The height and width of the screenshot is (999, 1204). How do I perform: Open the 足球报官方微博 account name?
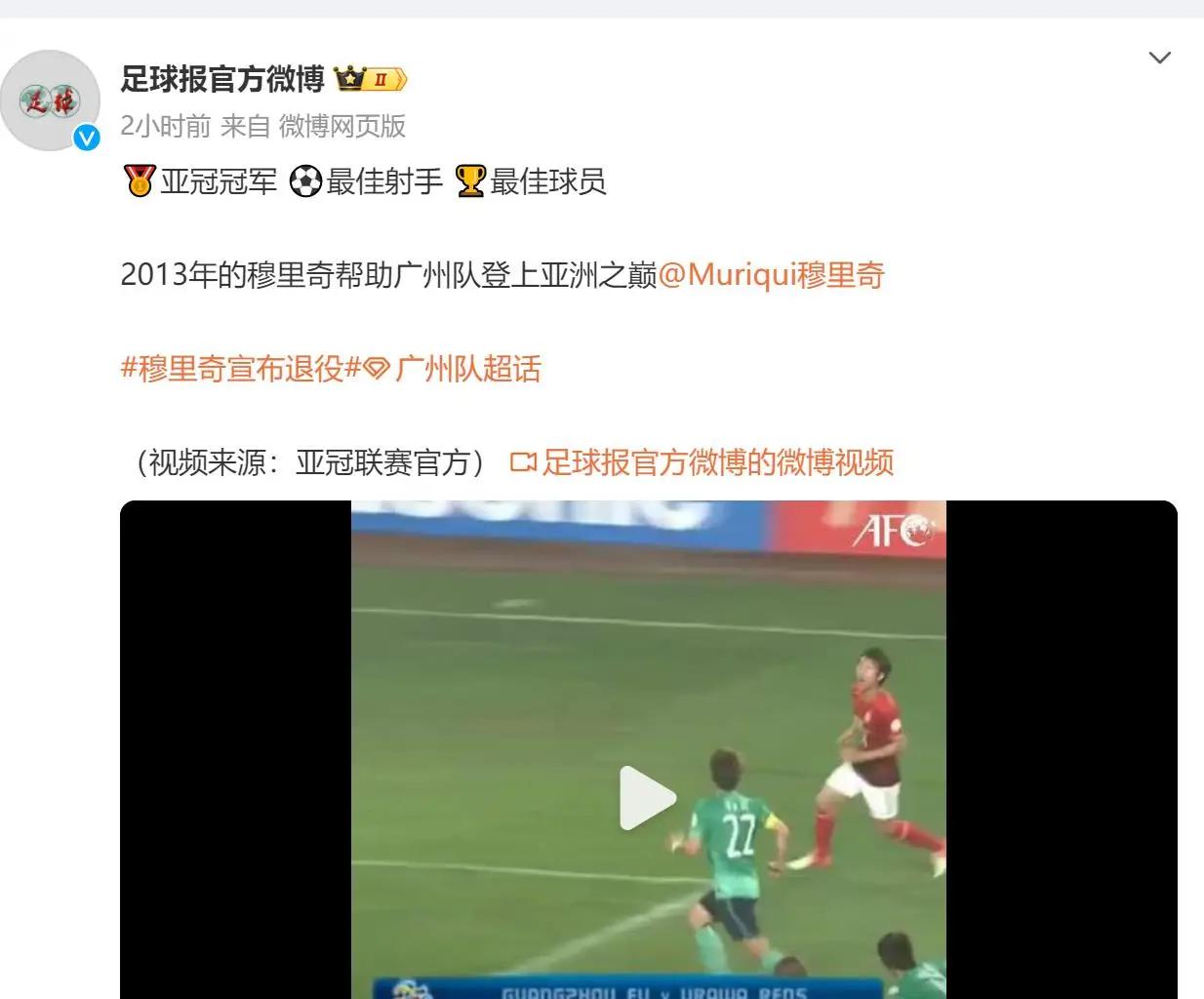pyautogui.click(x=222, y=79)
